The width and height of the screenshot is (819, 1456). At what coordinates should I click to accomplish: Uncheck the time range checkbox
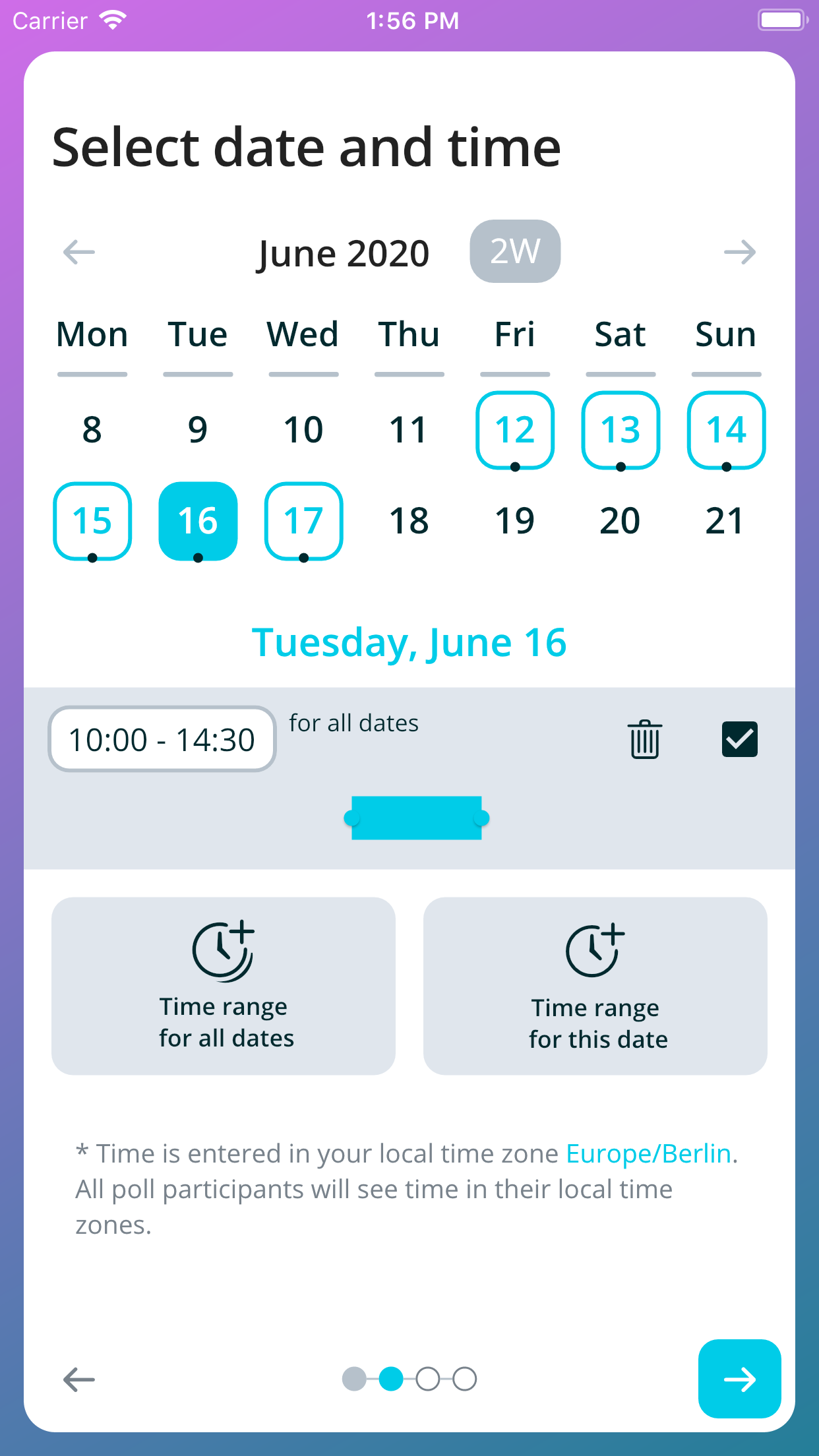coord(739,739)
